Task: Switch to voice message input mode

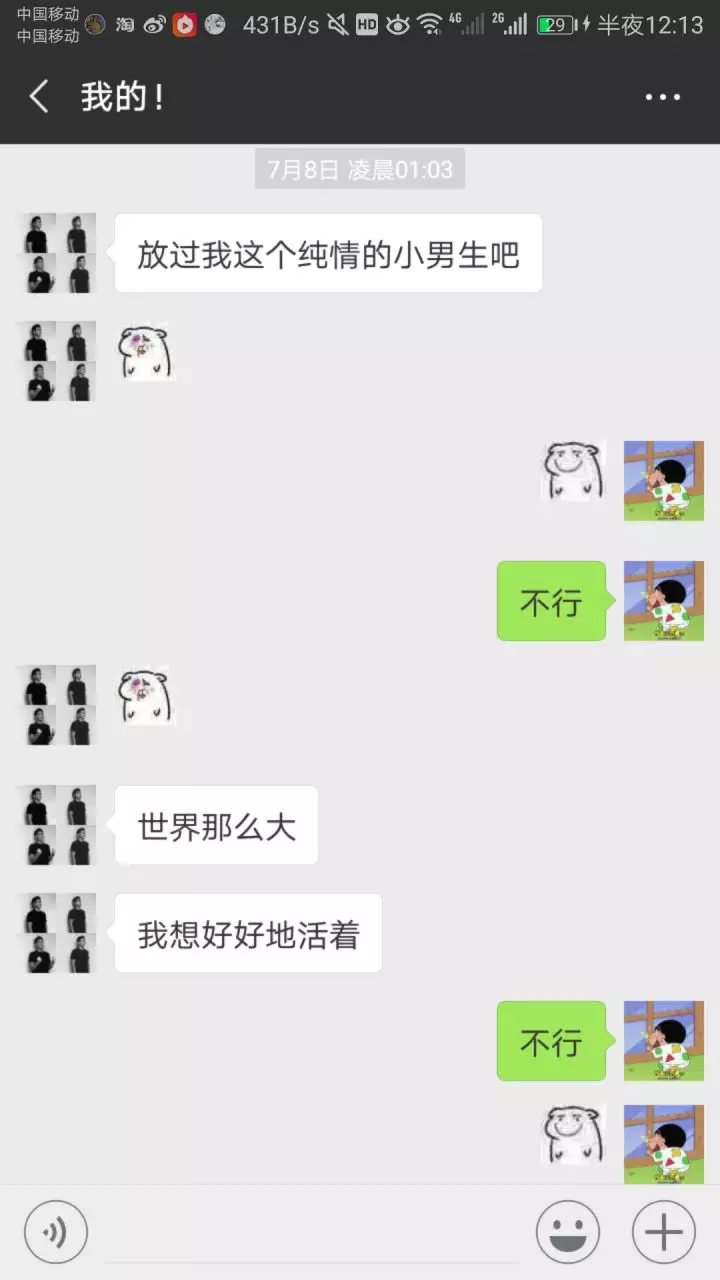Action: [56, 1231]
